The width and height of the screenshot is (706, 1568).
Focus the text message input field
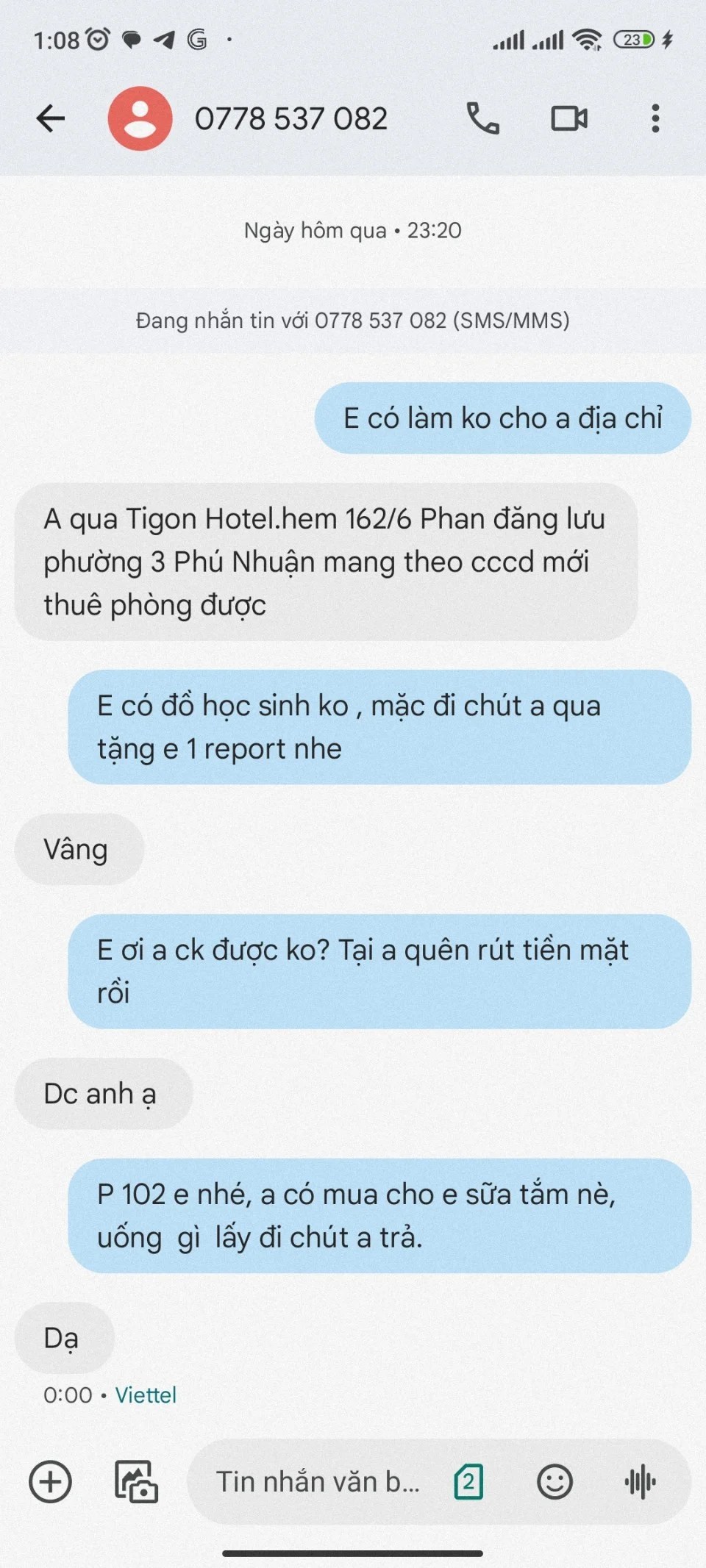click(318, 1481)
